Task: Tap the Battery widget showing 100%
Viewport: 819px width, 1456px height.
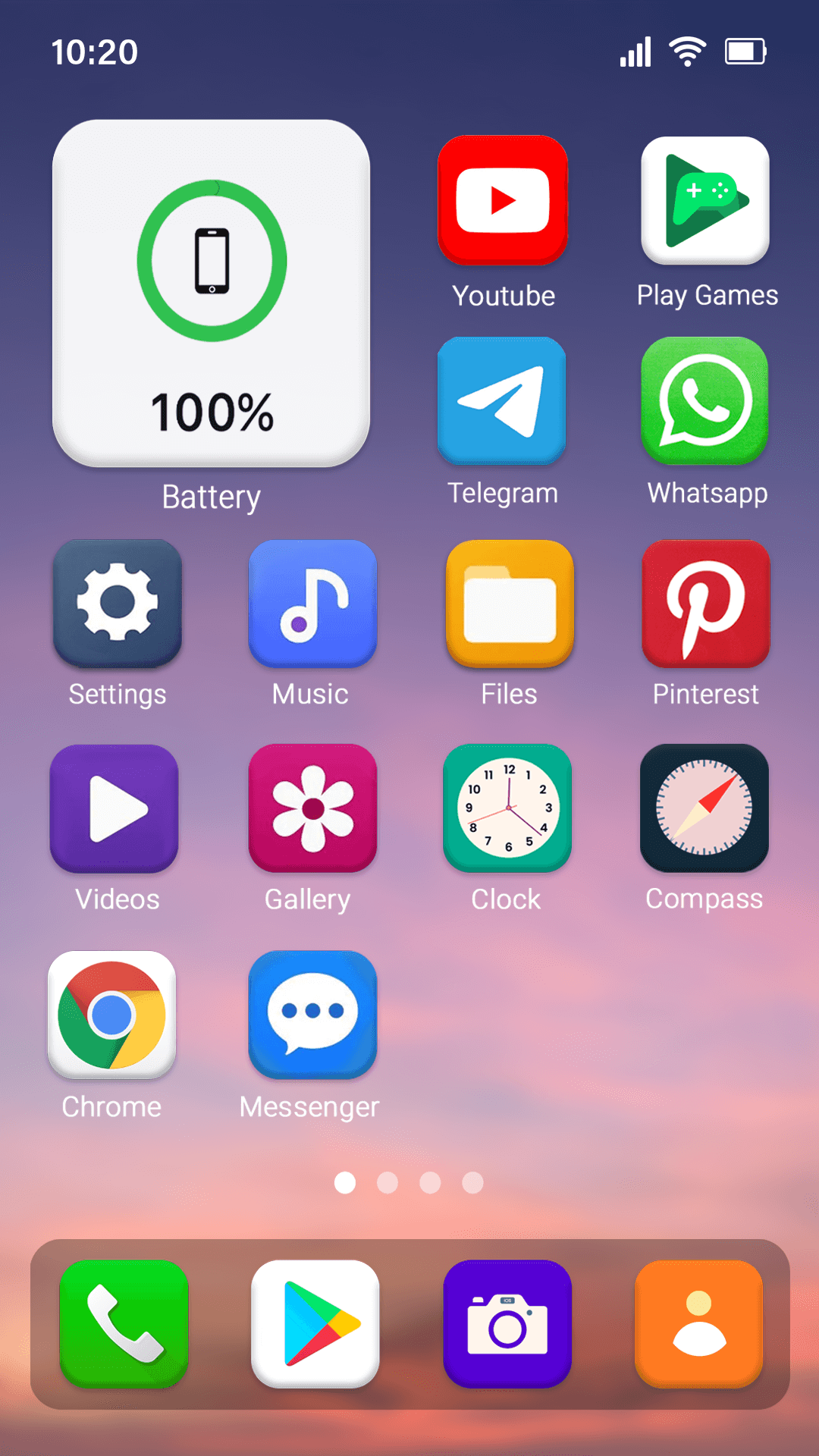Action: [x=211, y=292]
